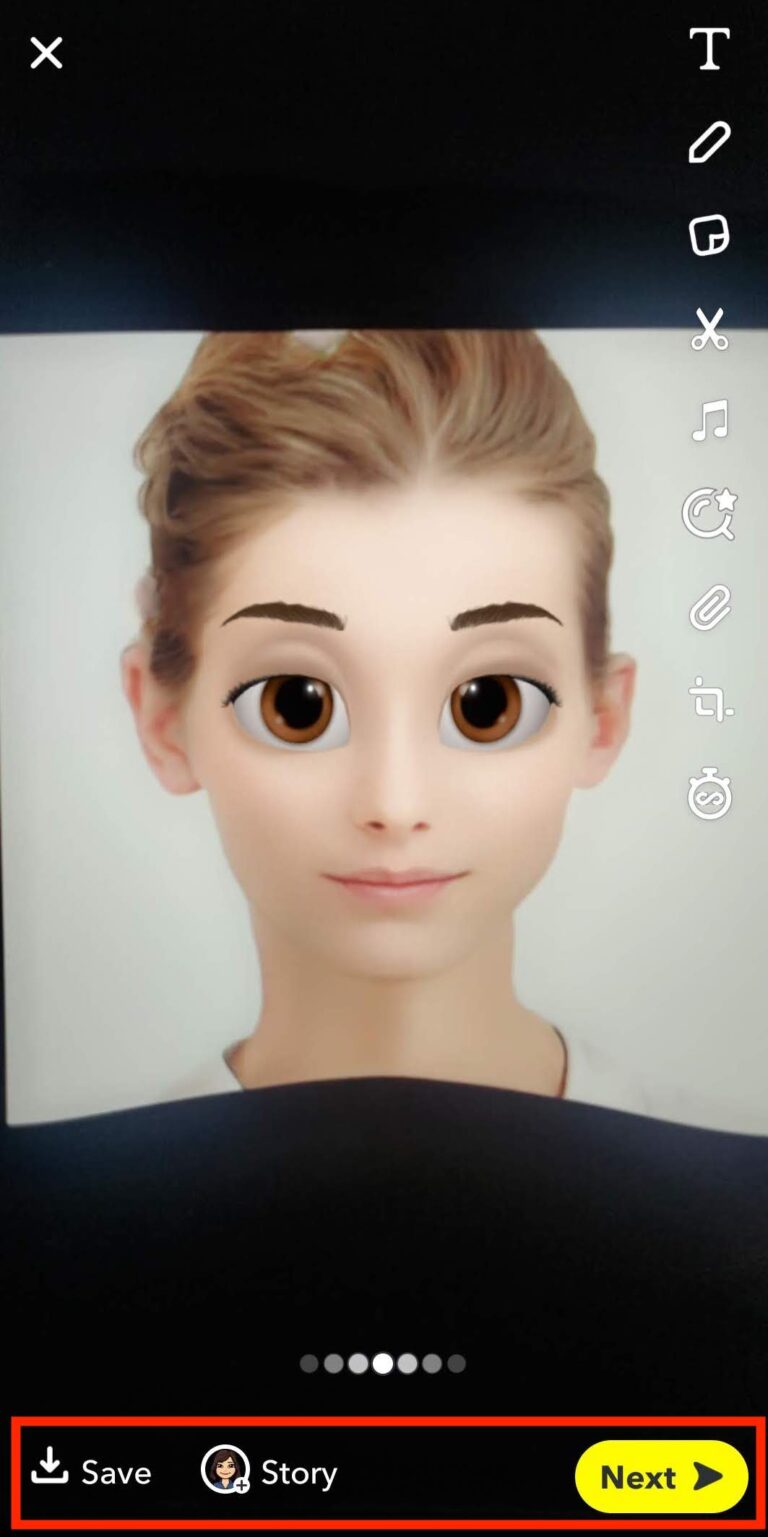Tap Next to continue sending
768x1537 pixels.
660,1476
